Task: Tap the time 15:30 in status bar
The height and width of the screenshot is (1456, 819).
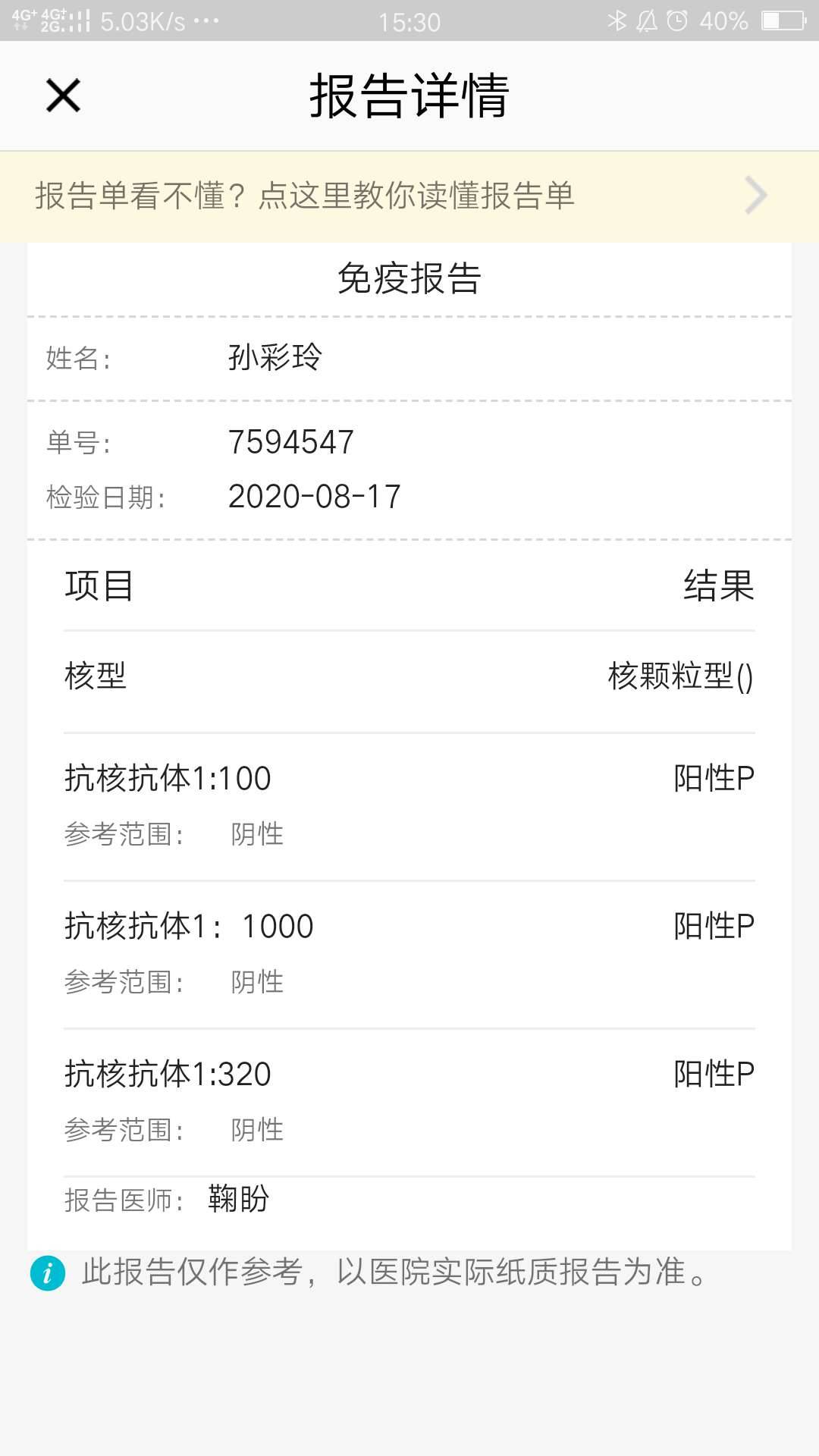Action: [409, 23]
